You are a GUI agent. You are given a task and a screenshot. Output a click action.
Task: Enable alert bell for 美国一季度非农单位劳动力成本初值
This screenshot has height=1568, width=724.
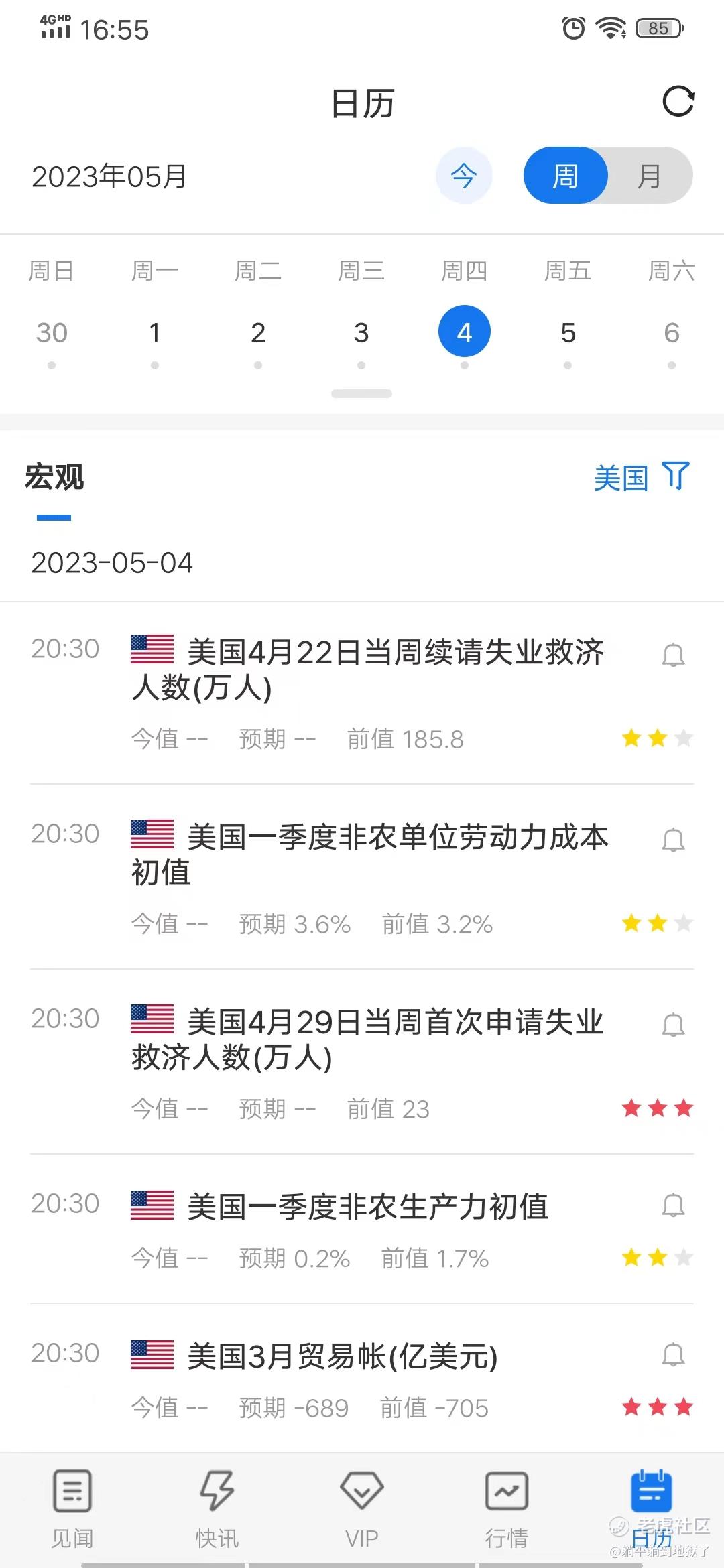pyautogui.click(x=673, y=840)
